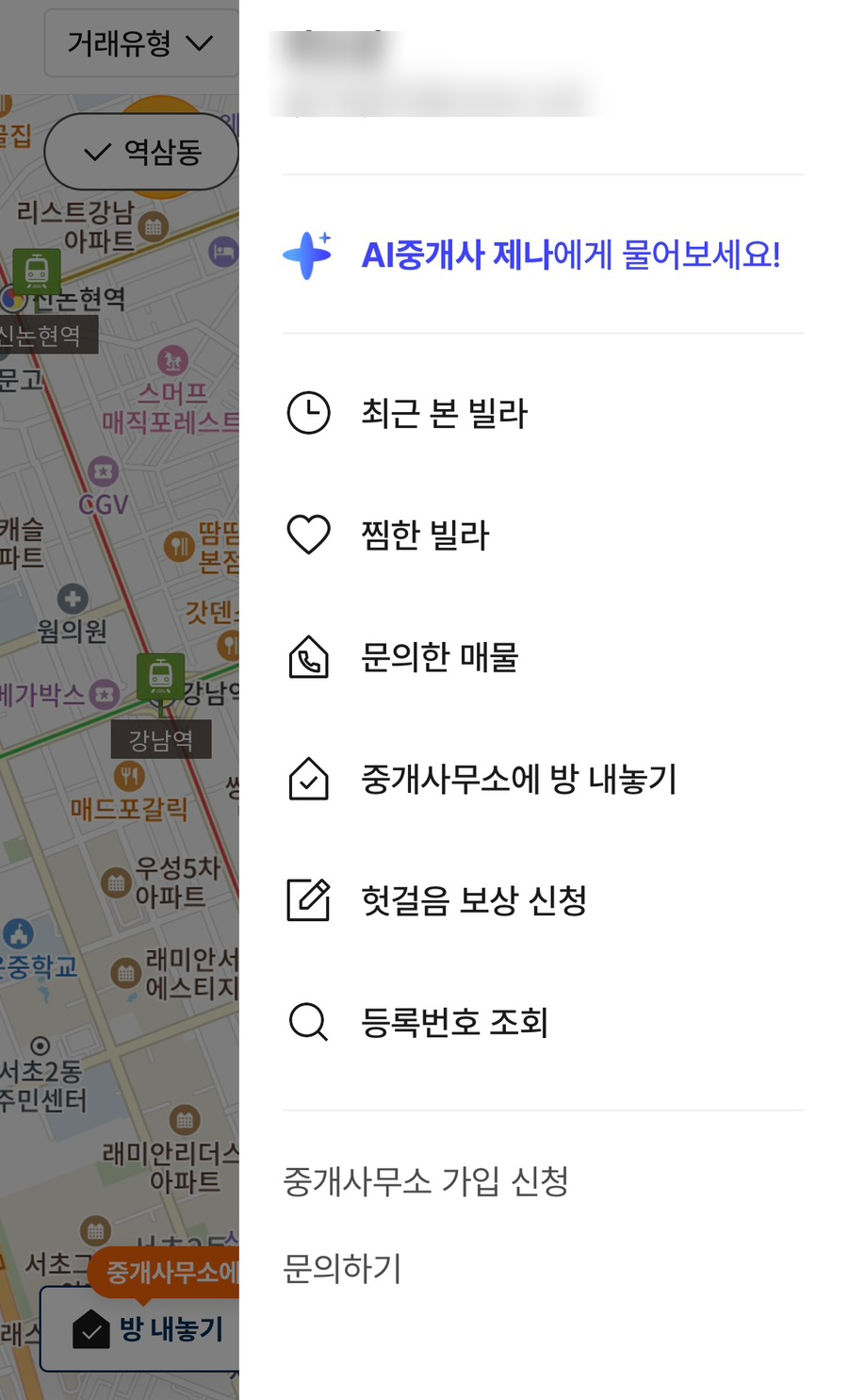Open 문의하기 contact link

pyautogui.click(x=342, y=1268)
